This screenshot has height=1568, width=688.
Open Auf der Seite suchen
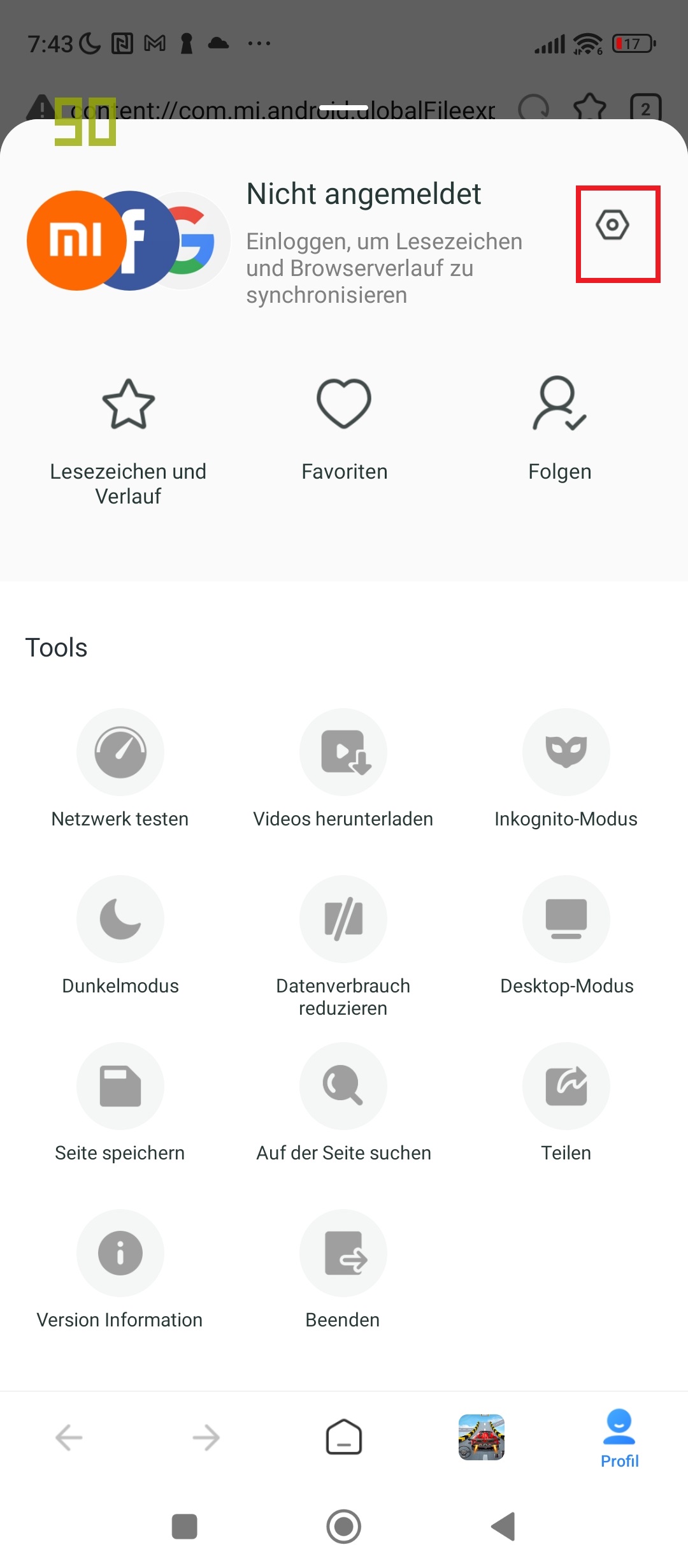click(x=343, y=1103)
